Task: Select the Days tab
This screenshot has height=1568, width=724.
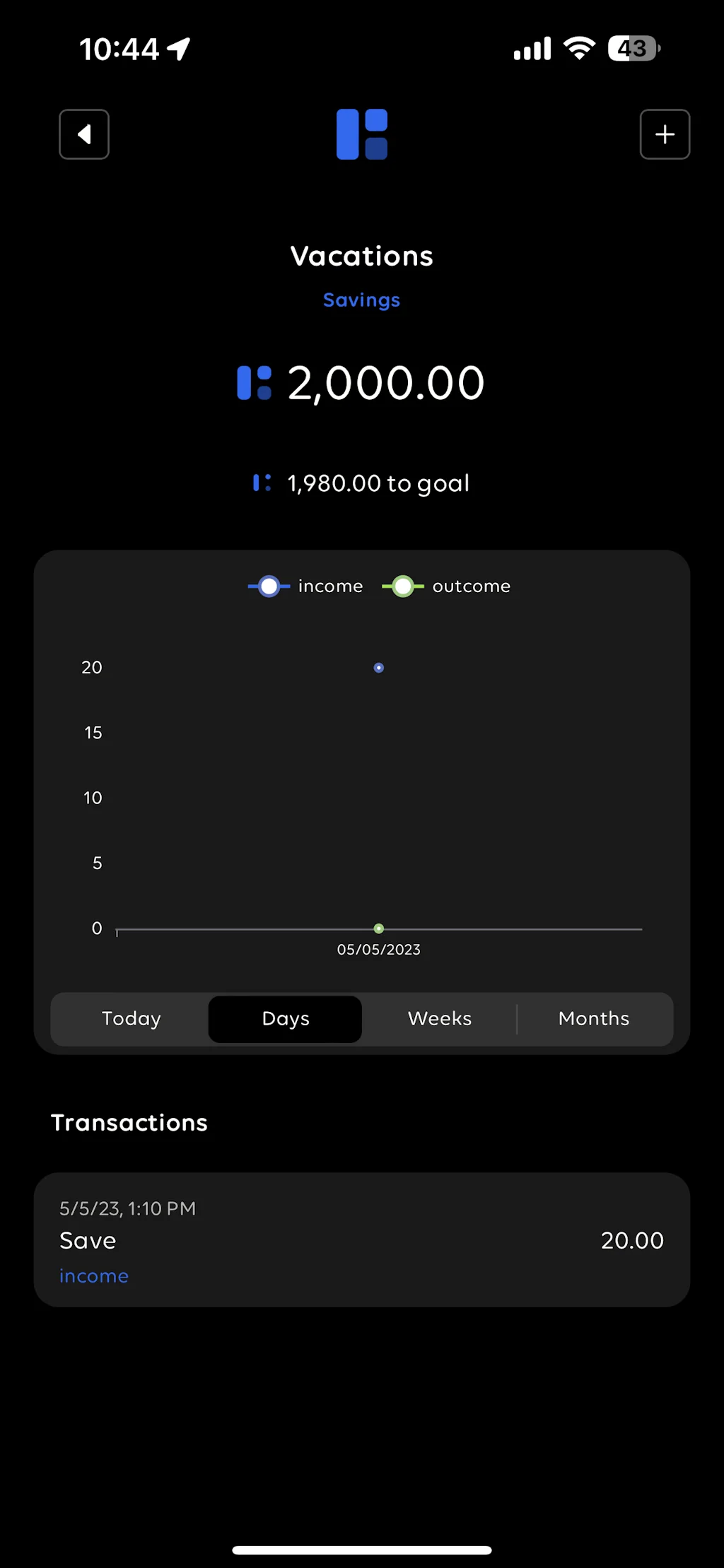Action: pos(284,1018)
